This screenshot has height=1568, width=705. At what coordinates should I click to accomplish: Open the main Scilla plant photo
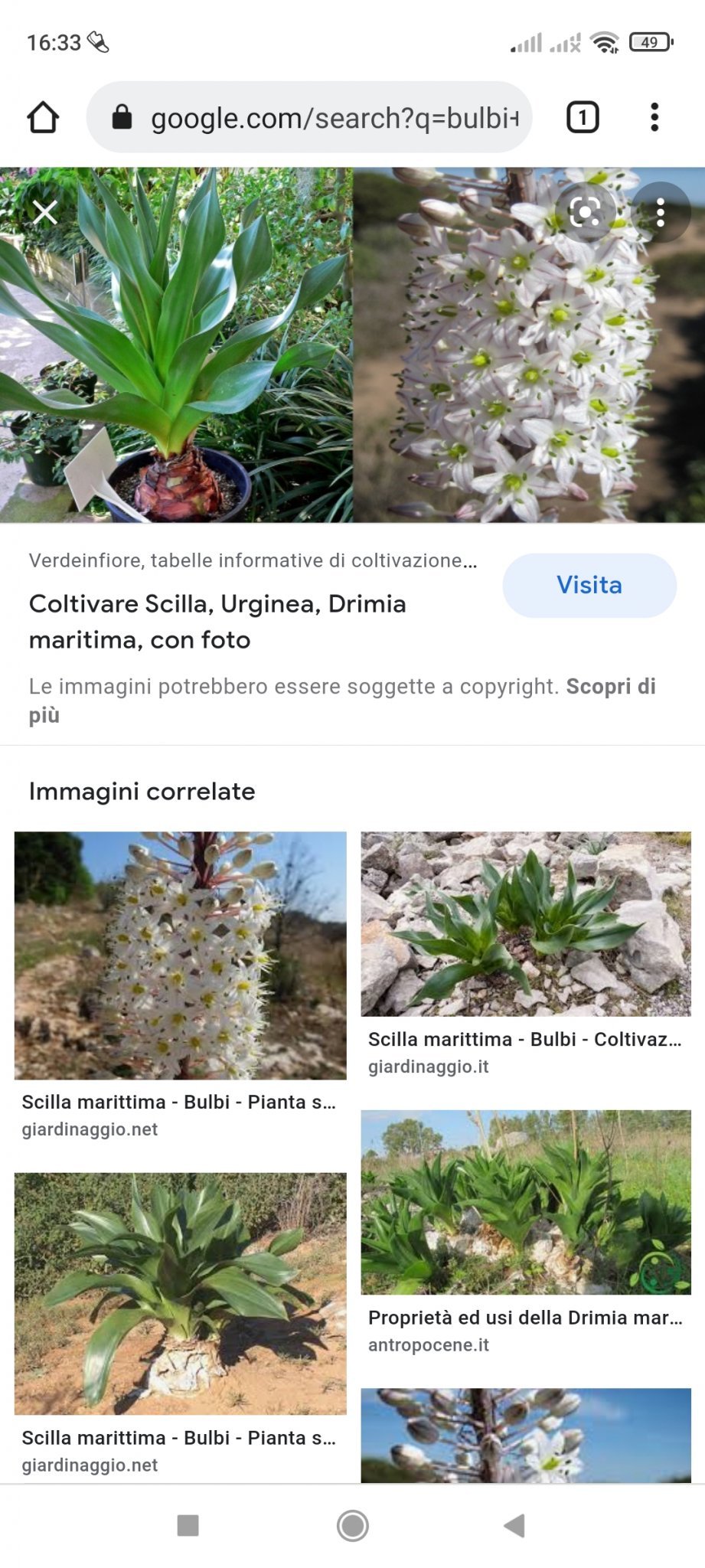(x=352, y=345)
